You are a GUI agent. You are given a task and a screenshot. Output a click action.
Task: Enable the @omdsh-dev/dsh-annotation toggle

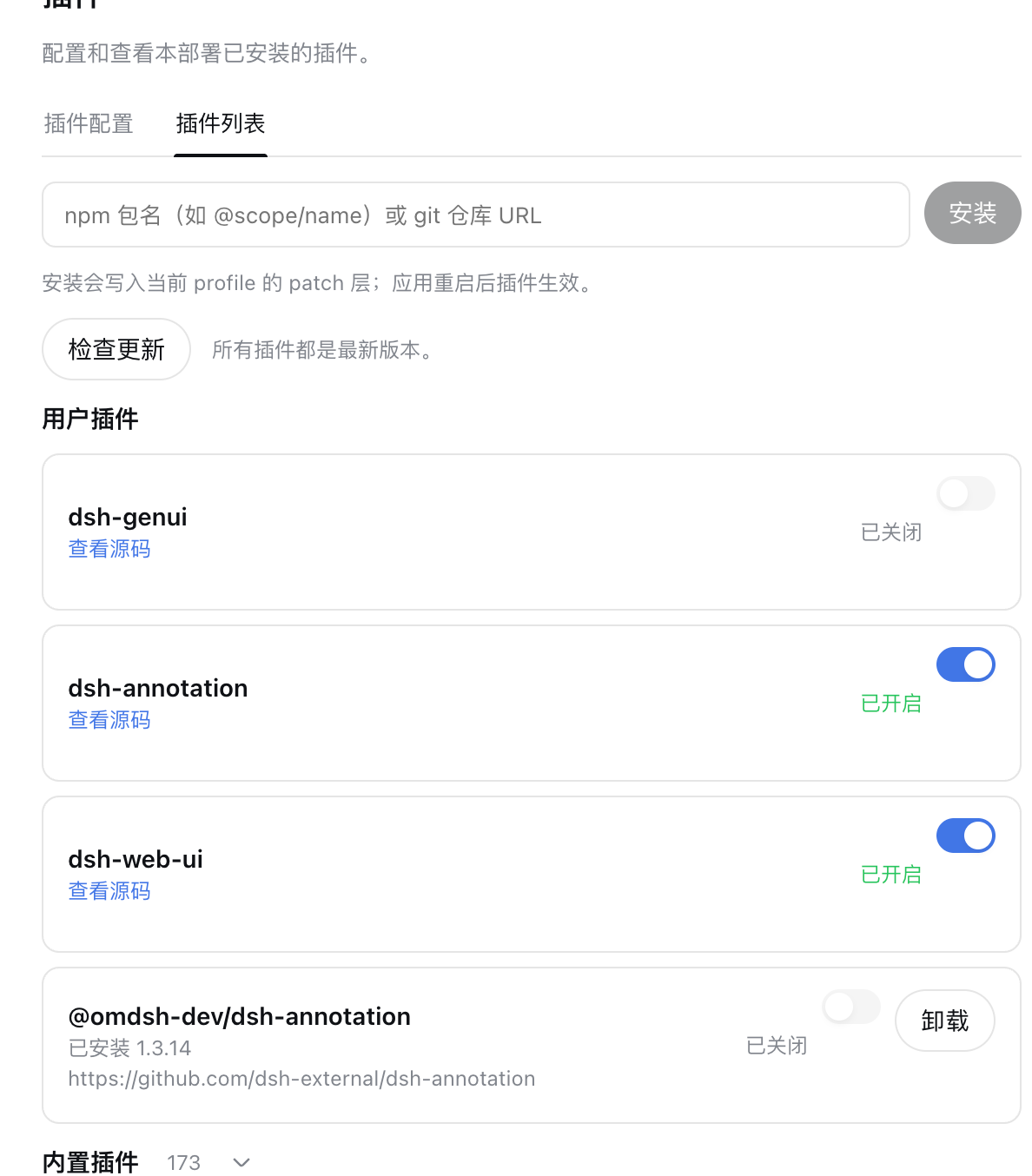tap(851, 1007)
